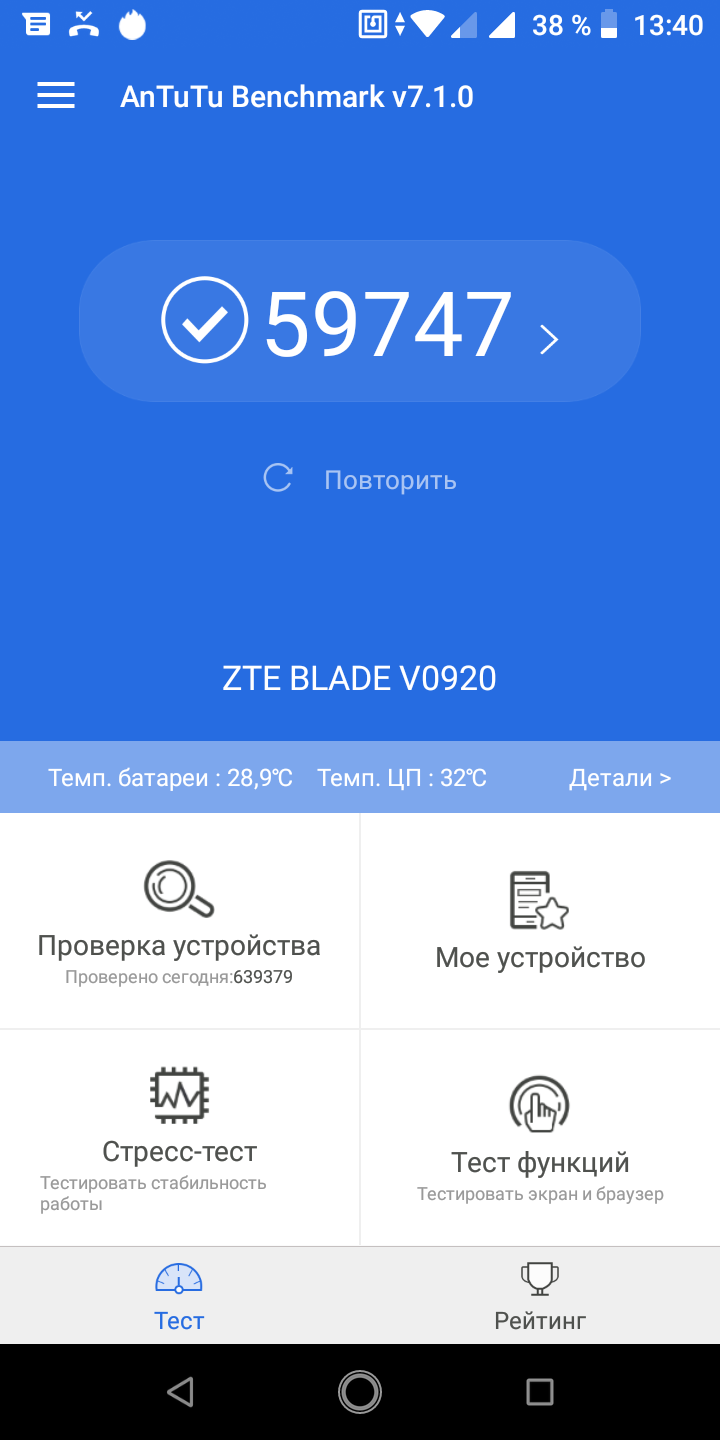The image size is (720, 1440).
Task: Open recent apps from the navigation bar
Action: pos(540,1392)
